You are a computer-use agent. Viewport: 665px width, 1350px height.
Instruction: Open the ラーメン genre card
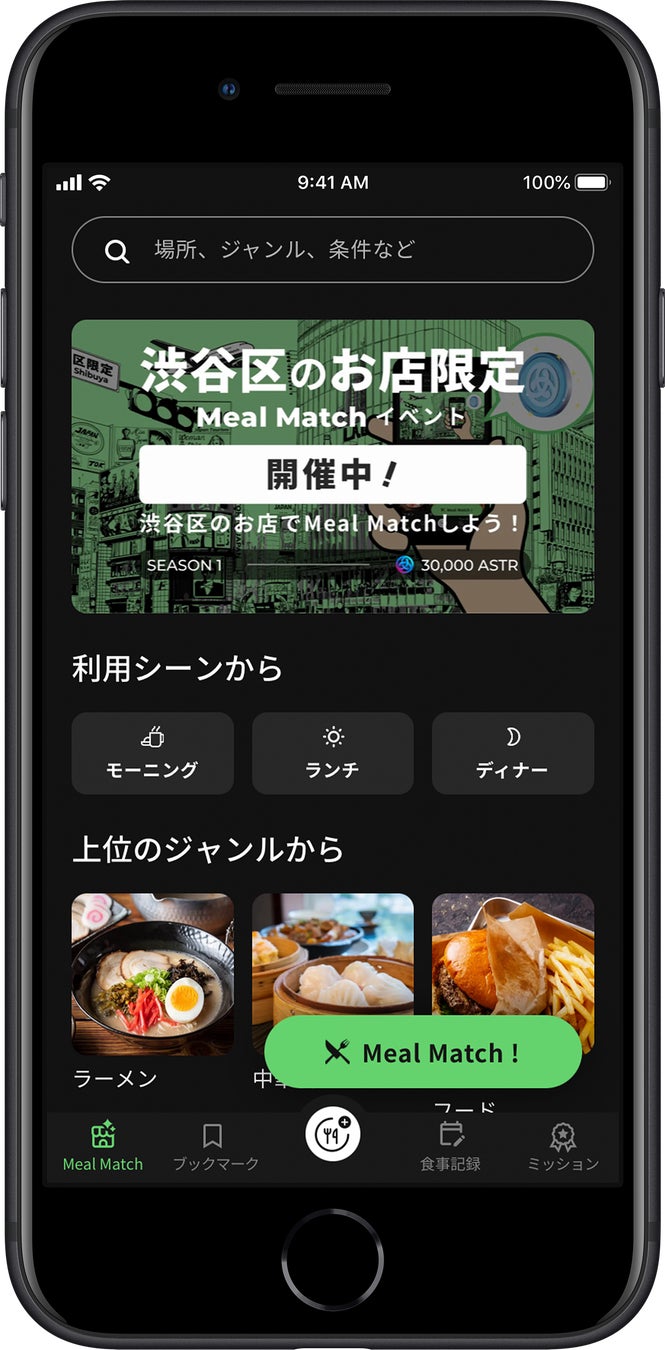[x=152, y=975]
